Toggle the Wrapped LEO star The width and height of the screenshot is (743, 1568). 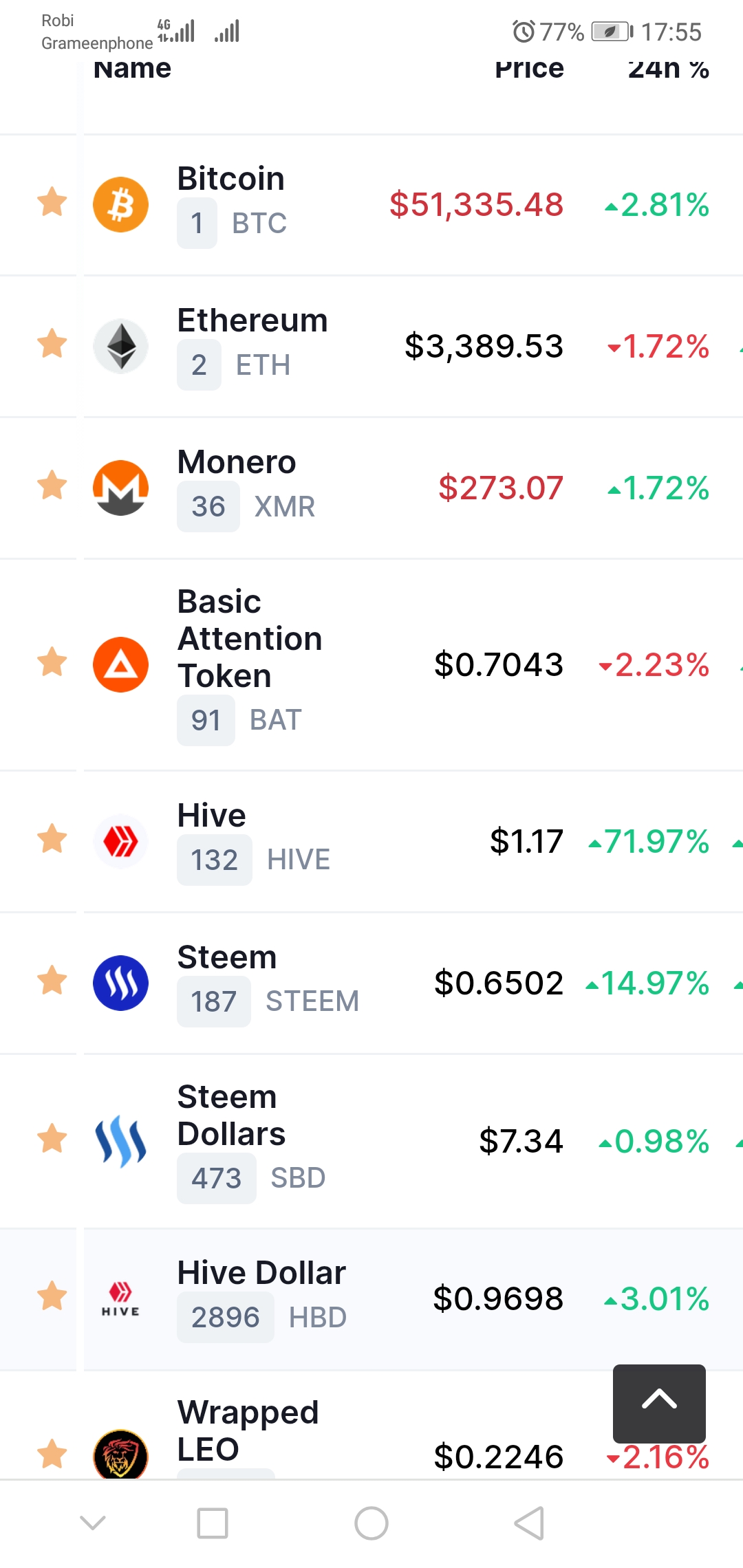pos(52,1454)
